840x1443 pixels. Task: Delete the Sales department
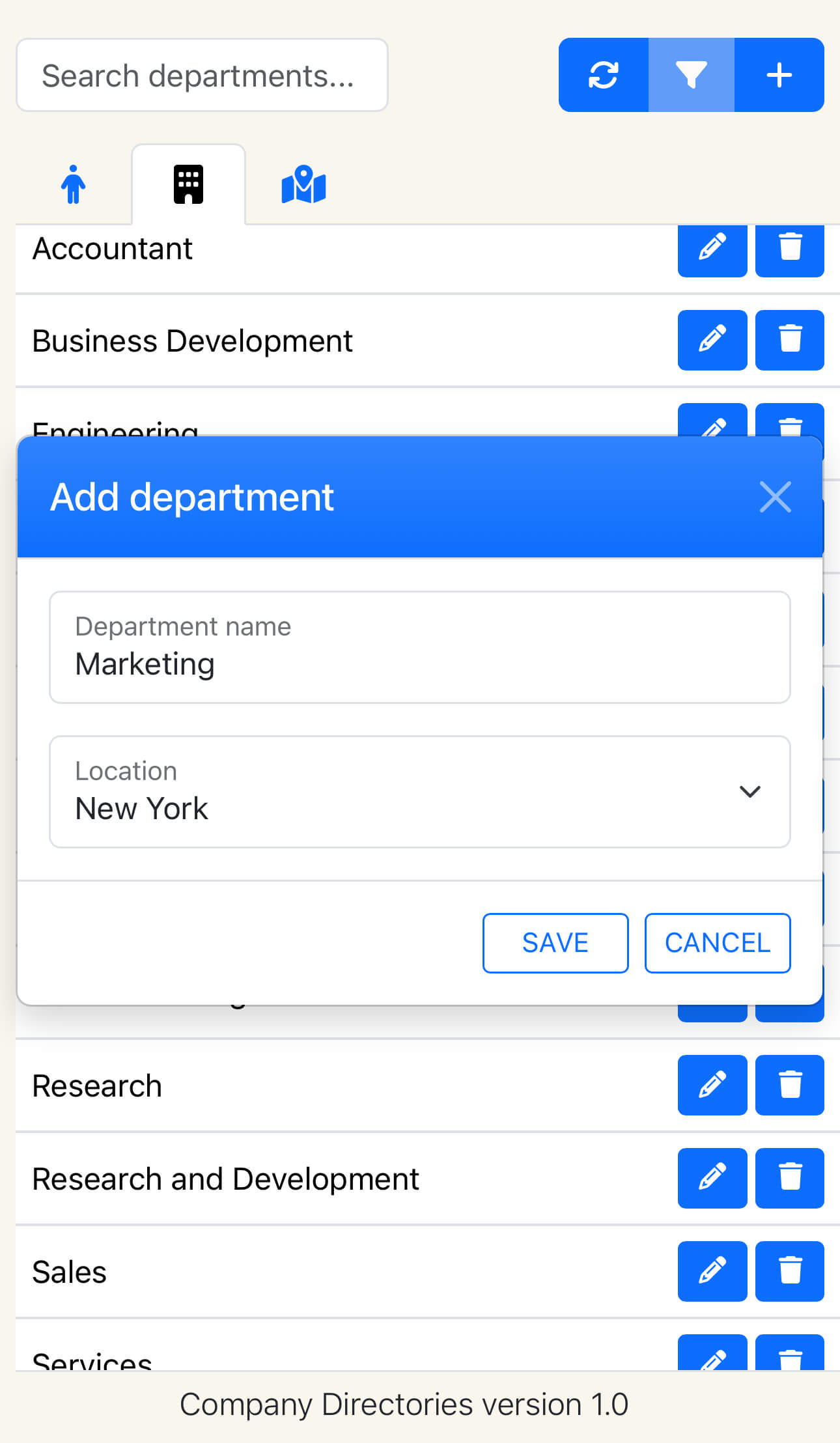(x=789, y=1271)
